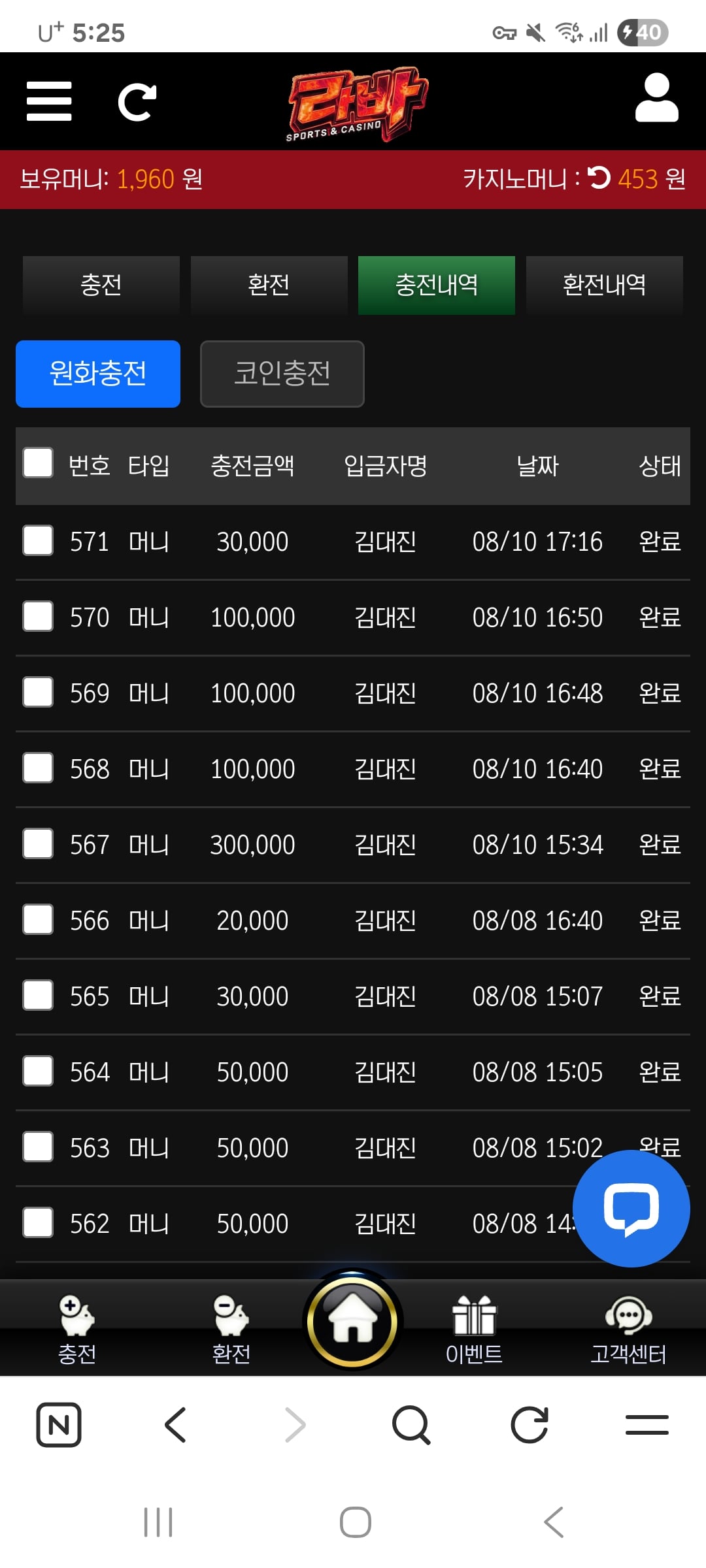Tap the refresh icon beside the logo
The width and height of the screenshot is (706, 1568).
click(x=137, y=102)
